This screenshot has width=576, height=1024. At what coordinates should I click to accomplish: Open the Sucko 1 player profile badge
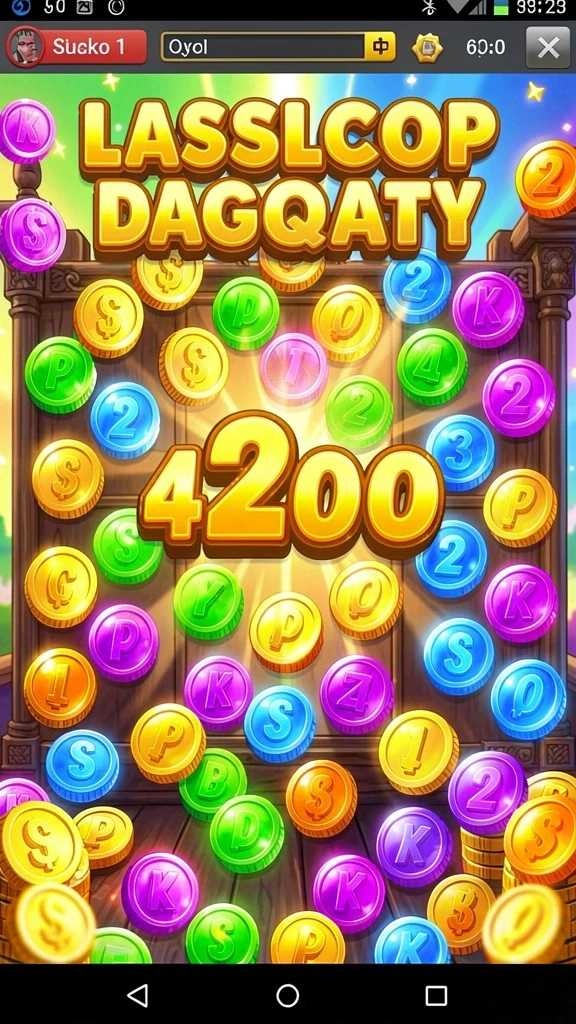pos(76,46)
